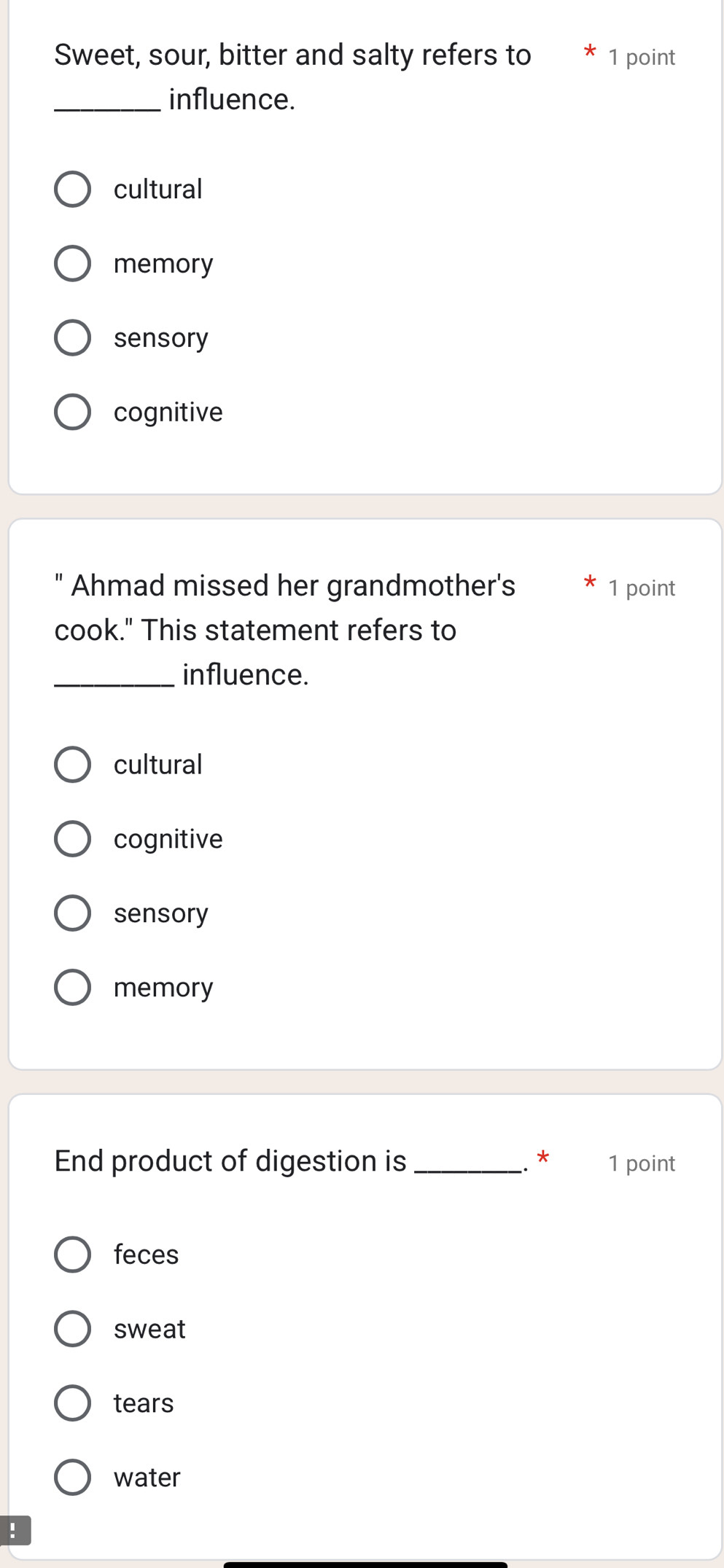Select "sensory" for the second question
Screen dimensions: 724x1568
pos(73,913)
